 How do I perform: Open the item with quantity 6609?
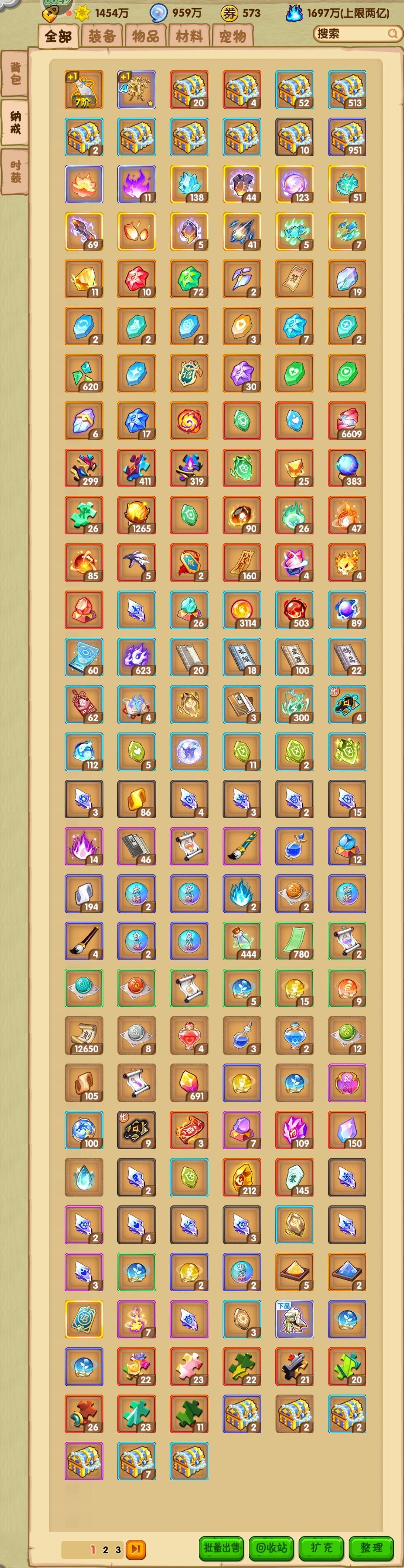click(347, 421)
